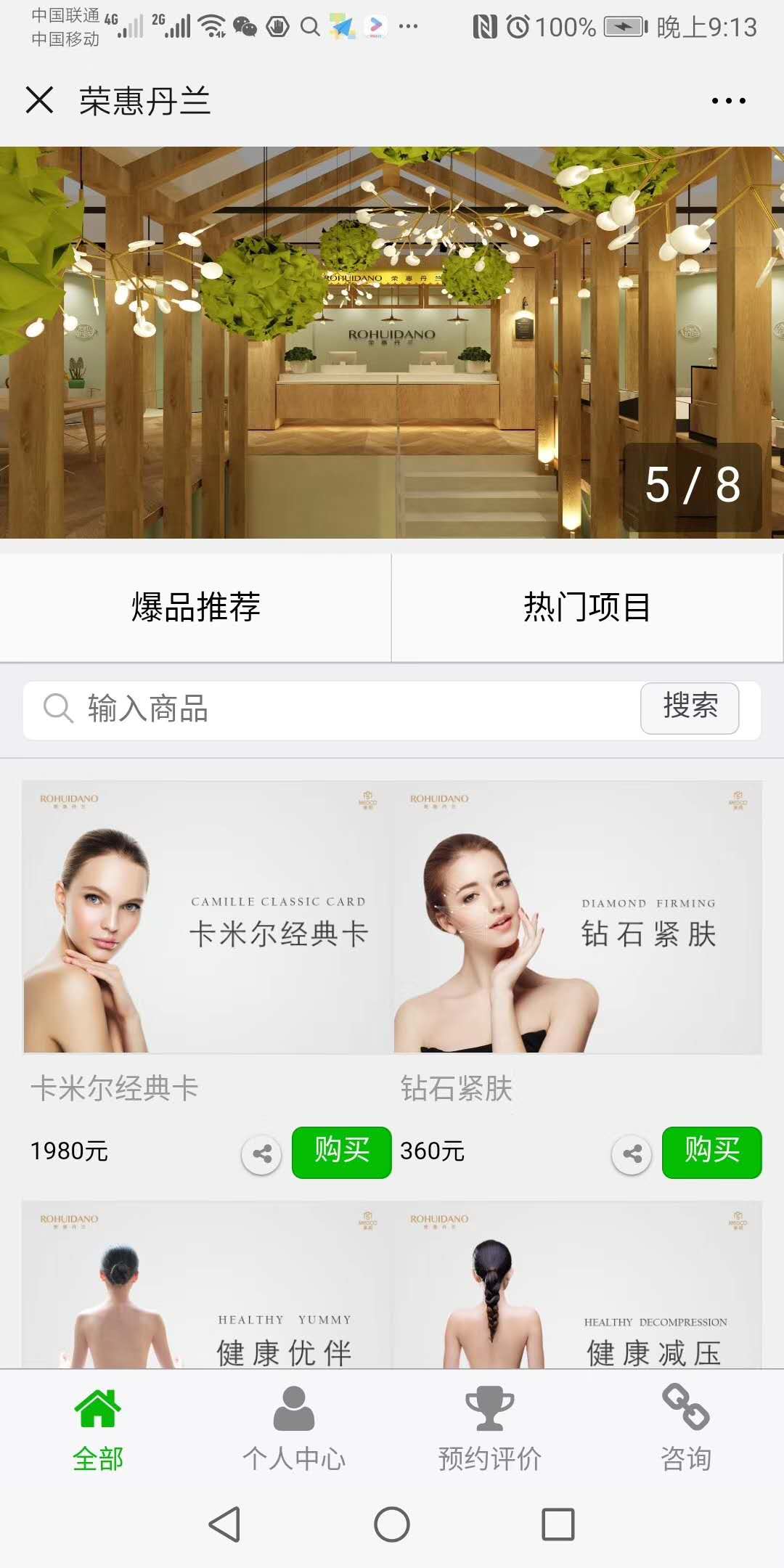
Task: Buy 钻石紧肤 for 360元
Action: (x=711, y=1152)
